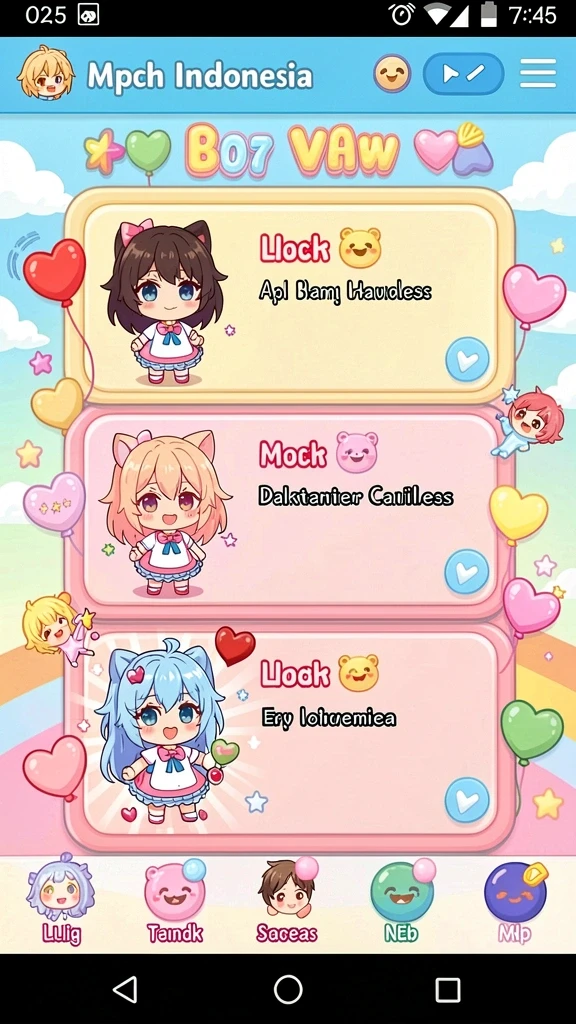Tap the blue pill button in header

click(464, 74)
